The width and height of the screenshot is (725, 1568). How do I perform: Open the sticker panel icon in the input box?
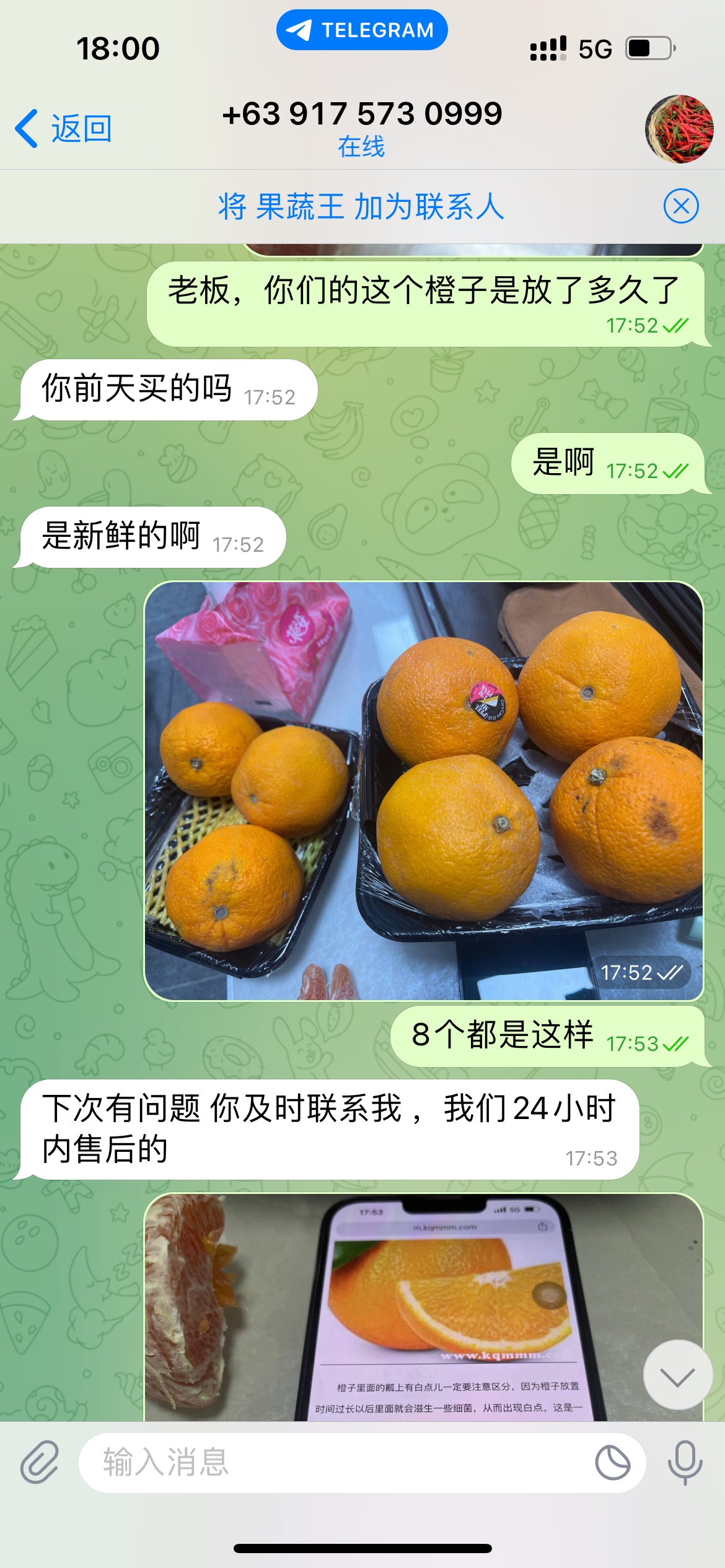click(612, 1462)
